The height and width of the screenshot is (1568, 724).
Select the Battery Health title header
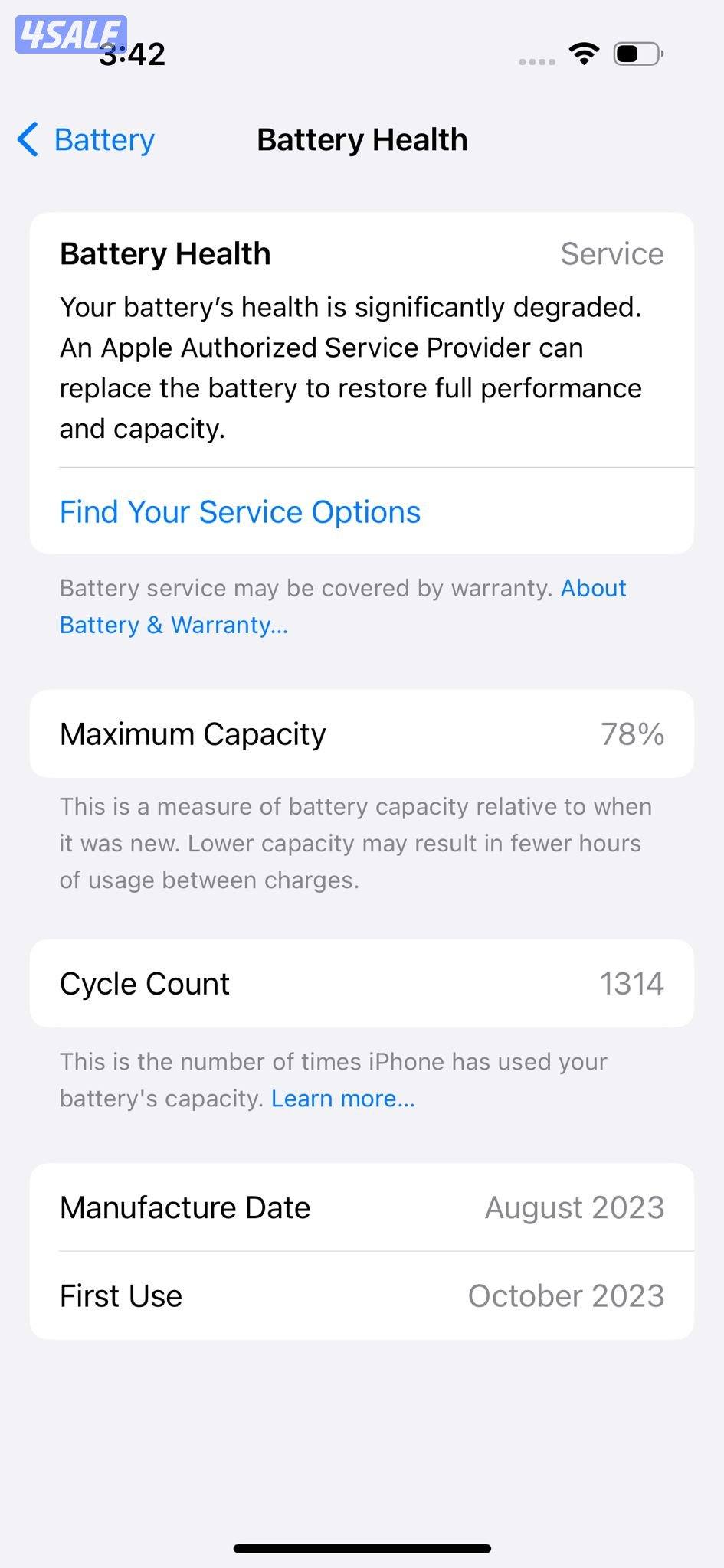coord(362,139)
